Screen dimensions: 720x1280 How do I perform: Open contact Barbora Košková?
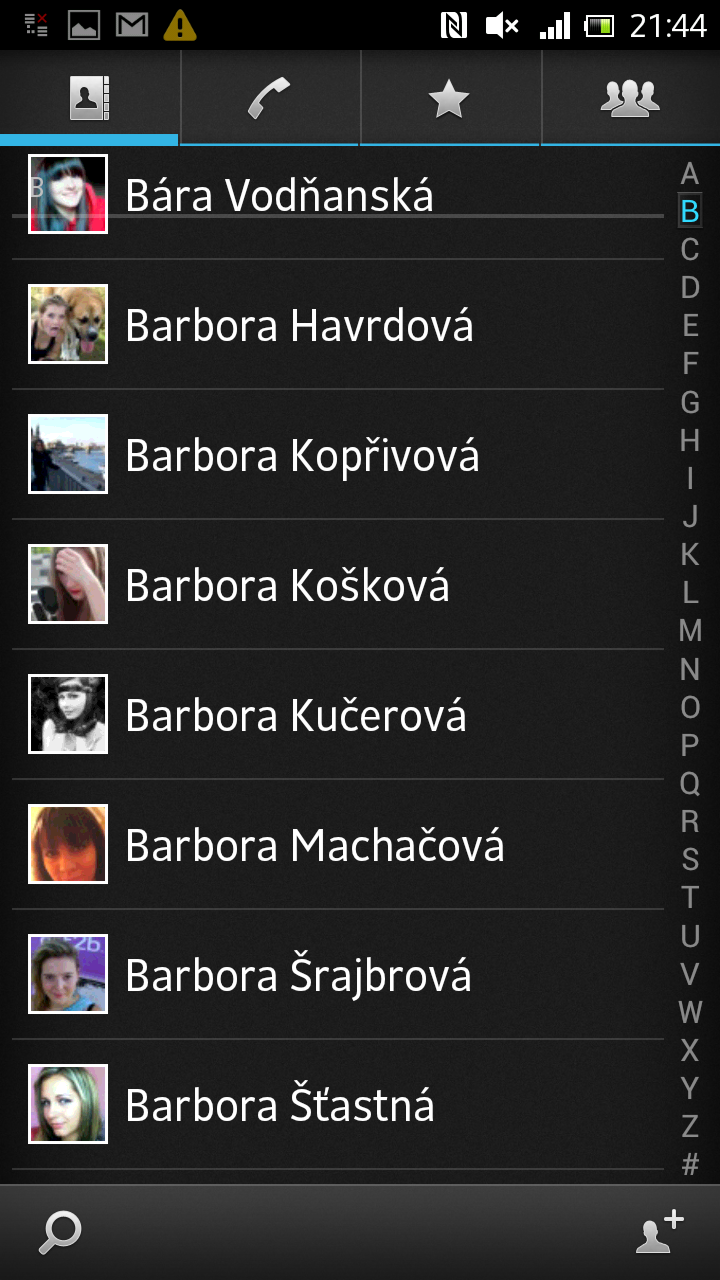(x=287, y=585)
